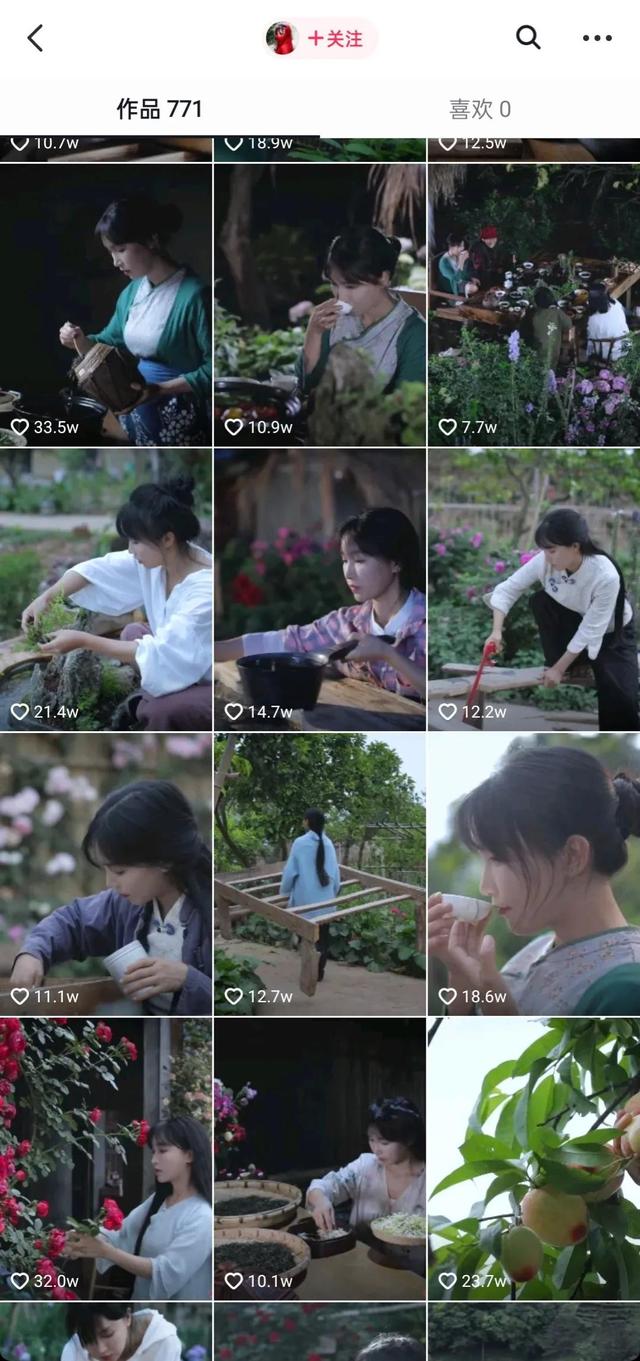640x1361 pixels.
Task: Open the video with 7.7w likes
Action: (534, 304)
